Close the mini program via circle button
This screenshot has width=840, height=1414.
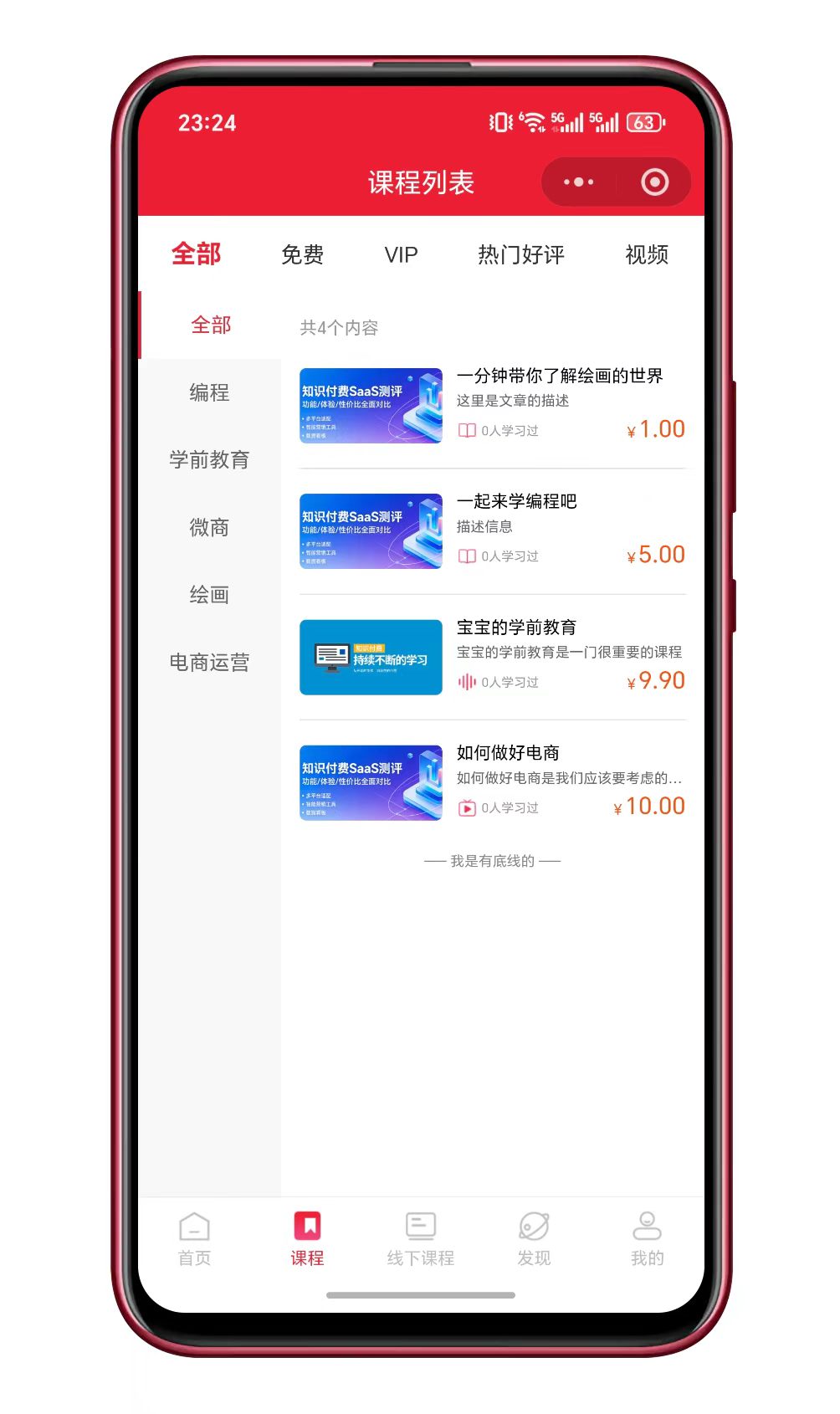[654, 182]
